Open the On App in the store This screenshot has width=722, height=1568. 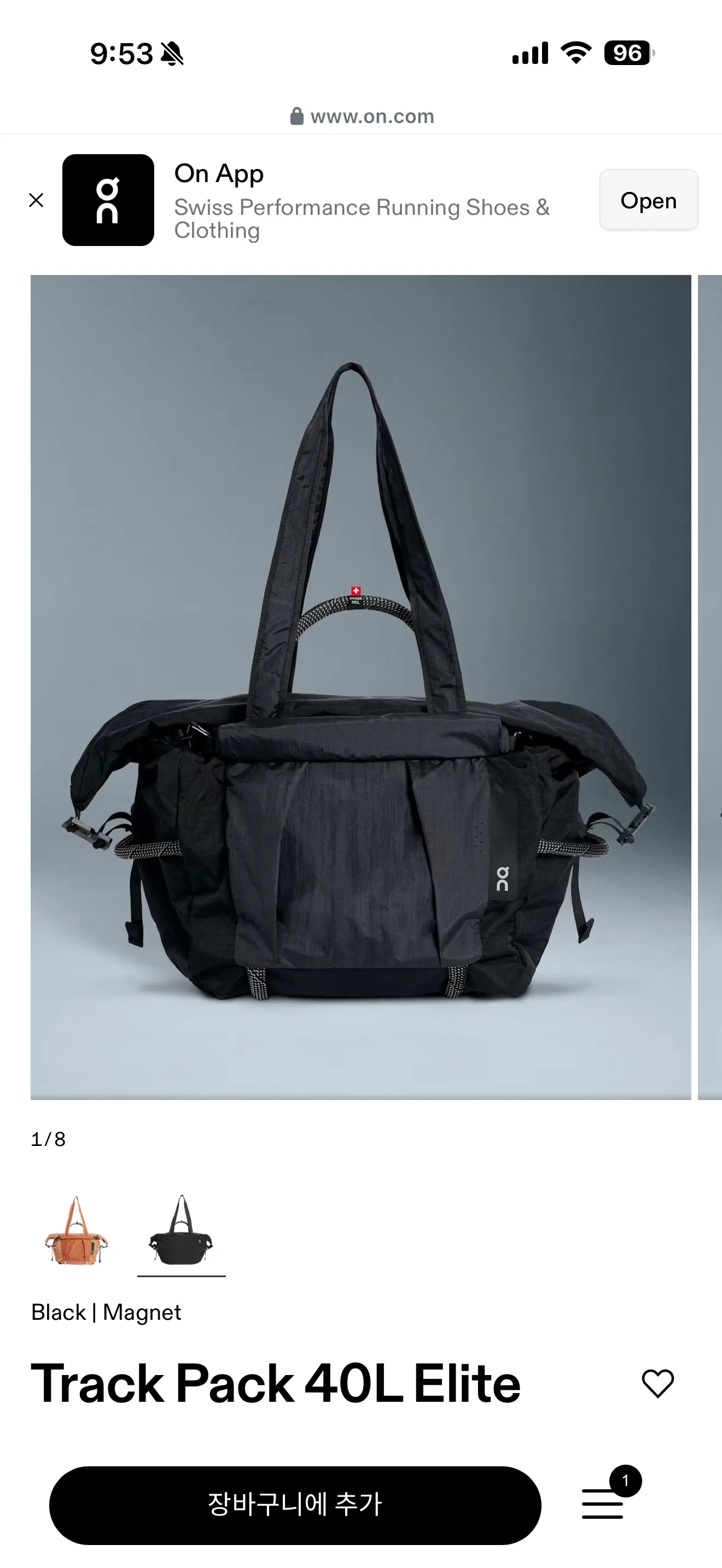(x=648, y=200)
